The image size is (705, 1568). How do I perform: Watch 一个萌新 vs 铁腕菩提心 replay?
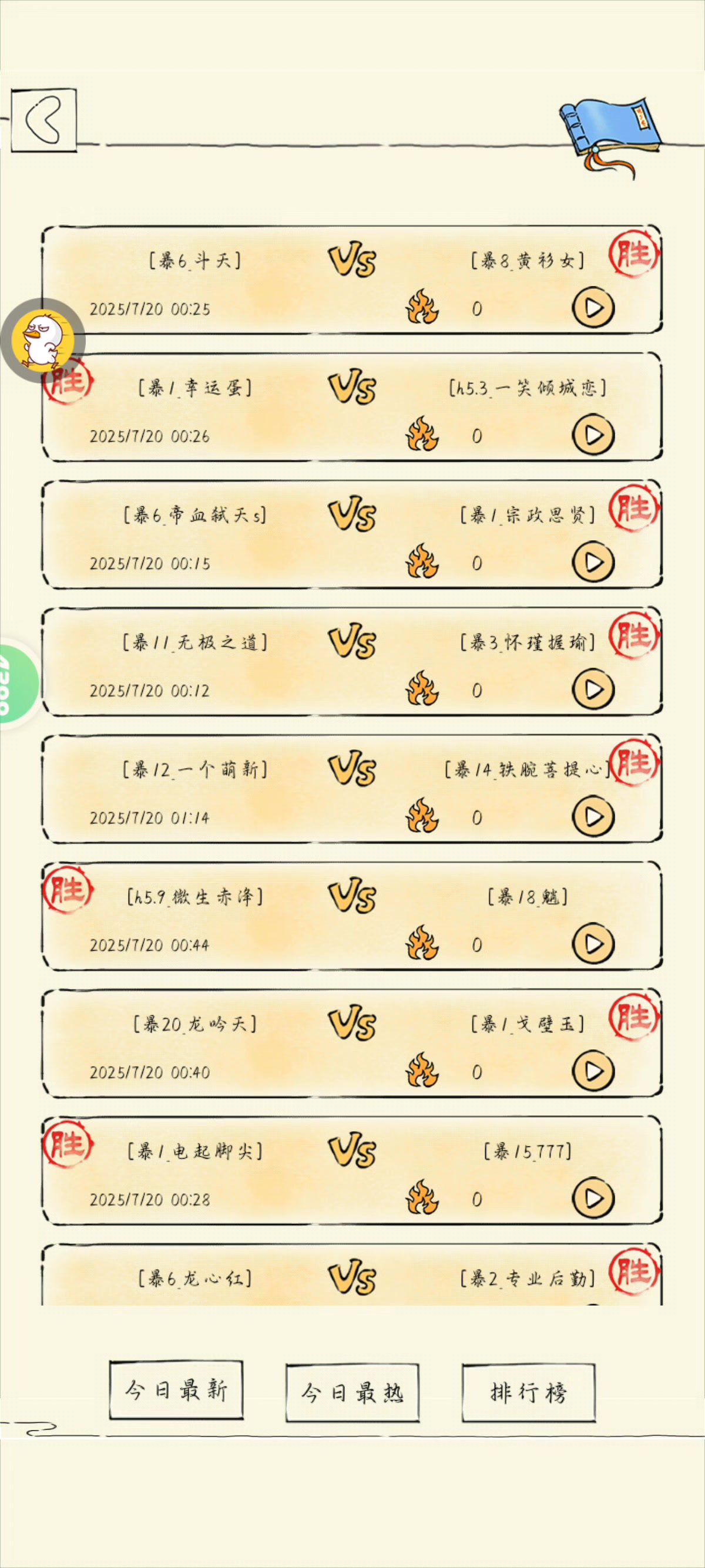click(x=593, y=816)
